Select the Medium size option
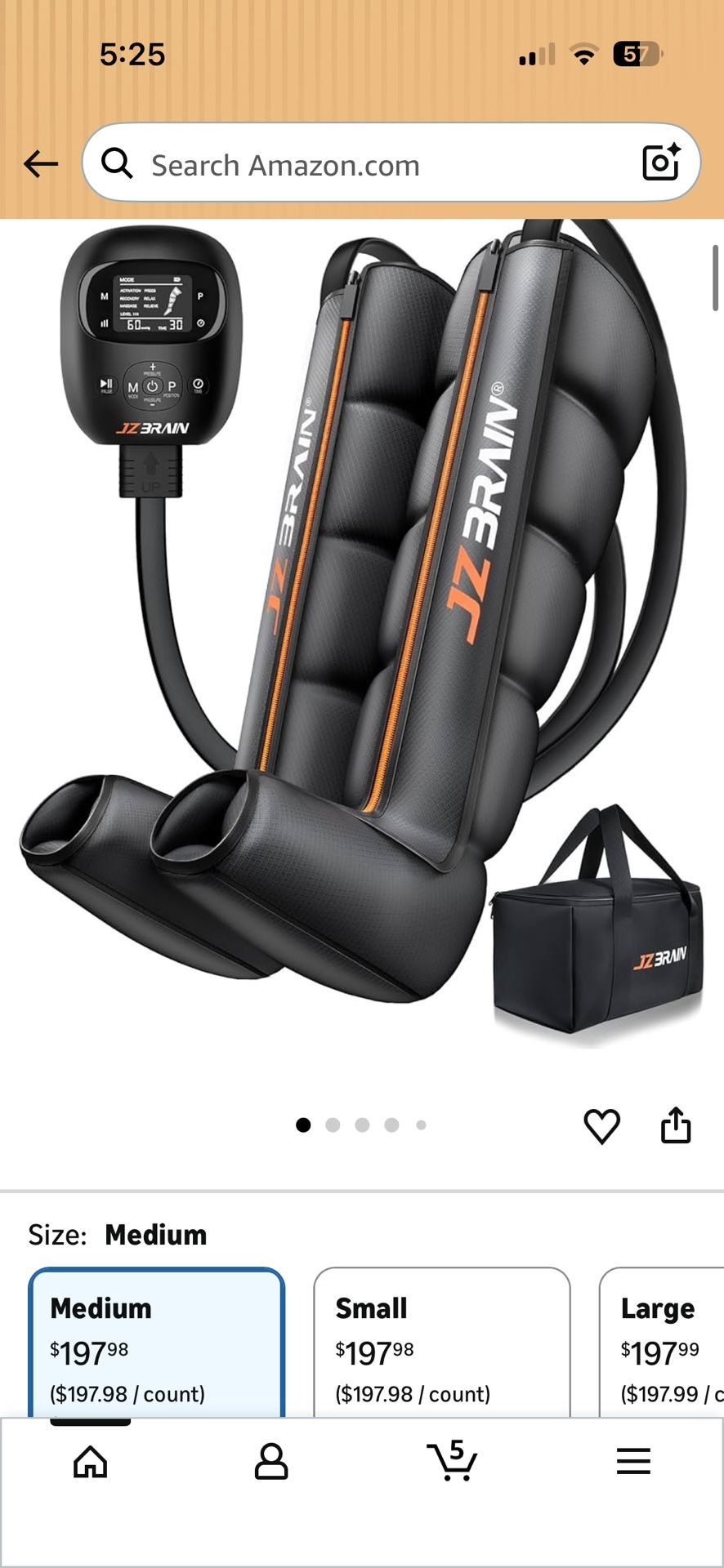724x1568 pixels. [x=157, y=1343]
